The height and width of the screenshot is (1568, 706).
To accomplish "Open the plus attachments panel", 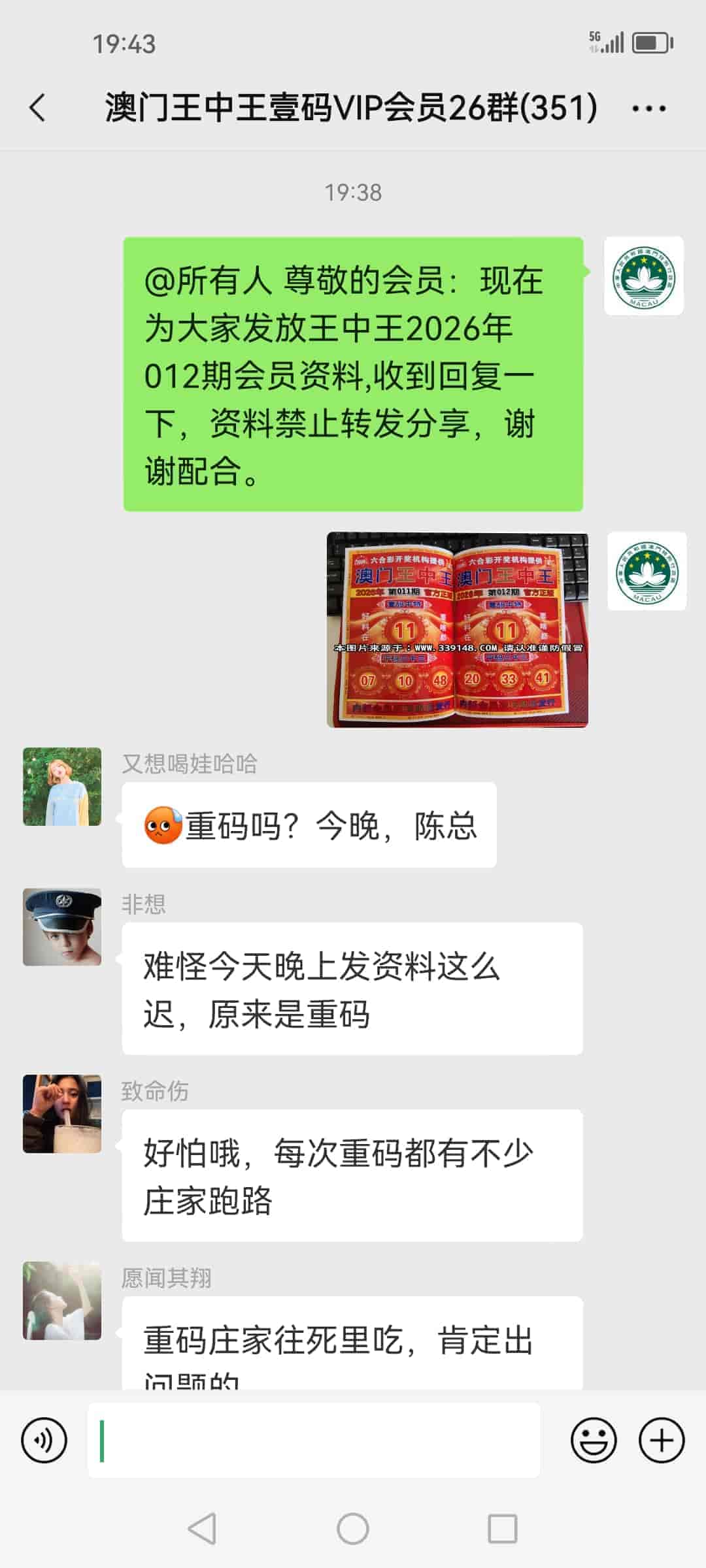I will [662, 1440].
